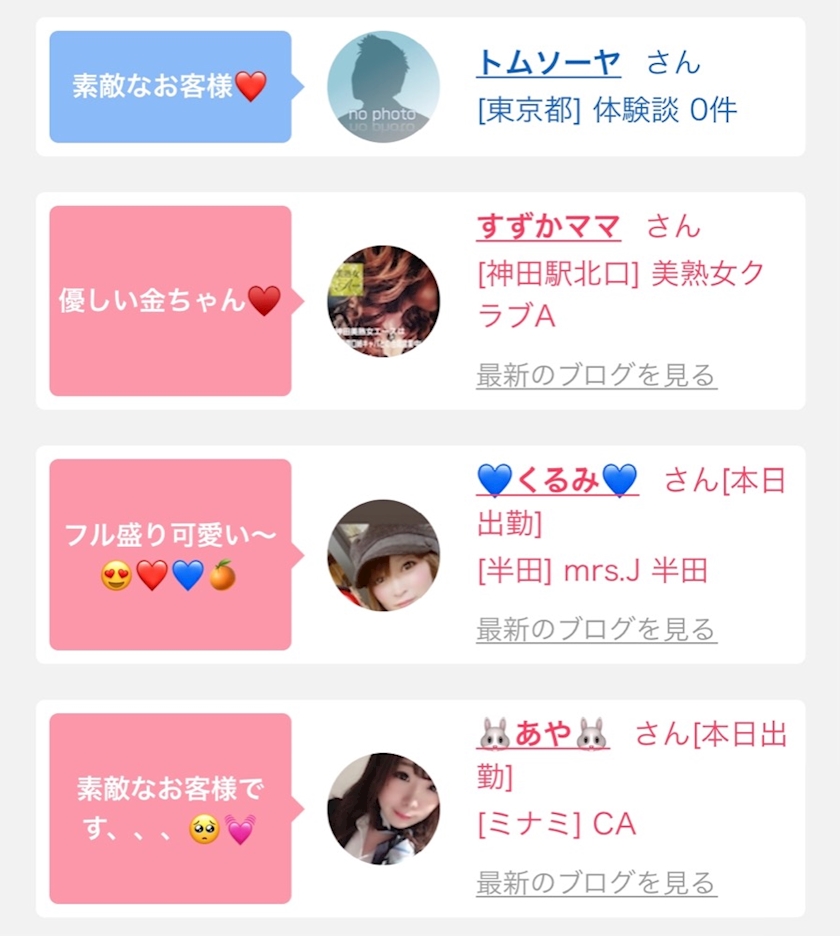Tap くるみ's profile photo
Image resolution: width=840 pixels, height=936 pixels.
pos(383,555)
